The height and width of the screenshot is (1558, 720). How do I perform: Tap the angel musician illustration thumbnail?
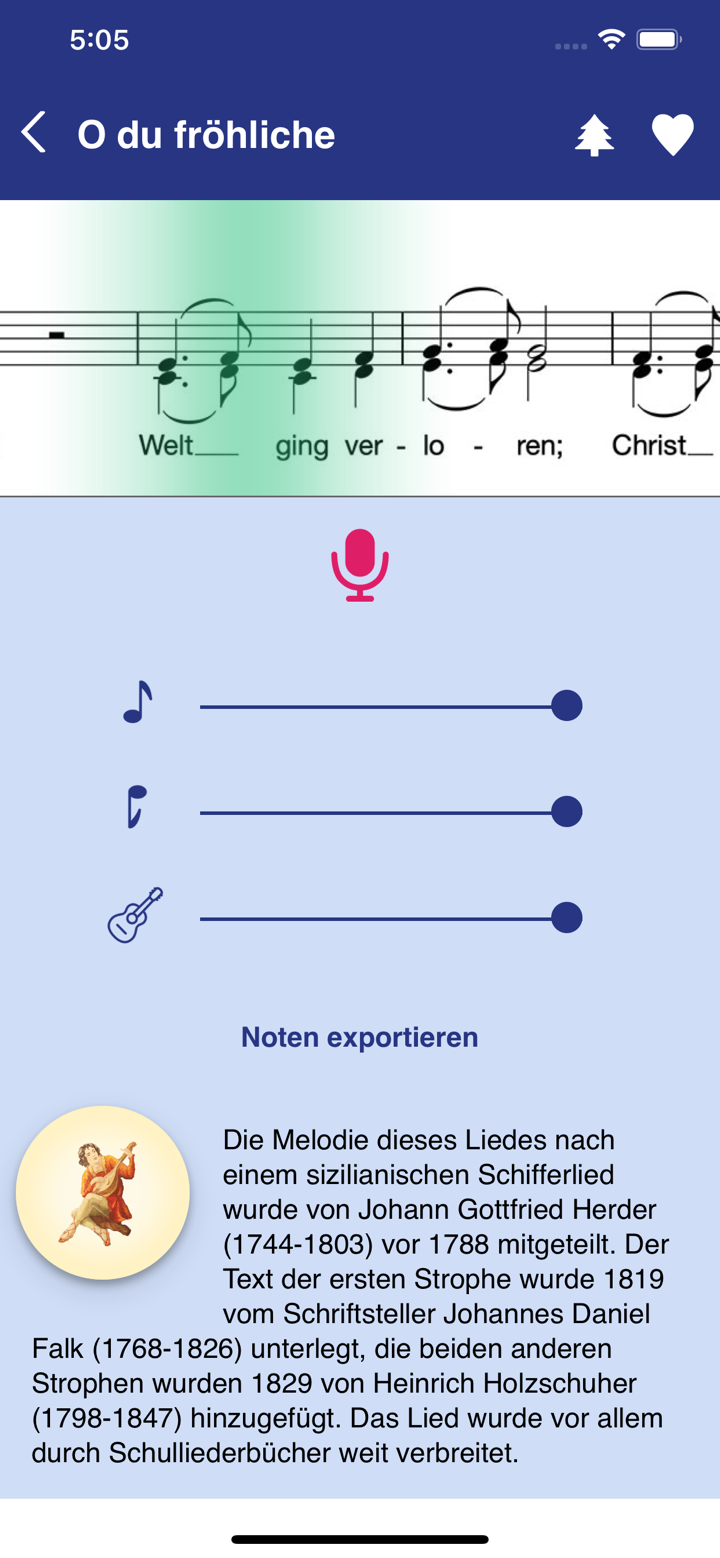click(102, 1191)
